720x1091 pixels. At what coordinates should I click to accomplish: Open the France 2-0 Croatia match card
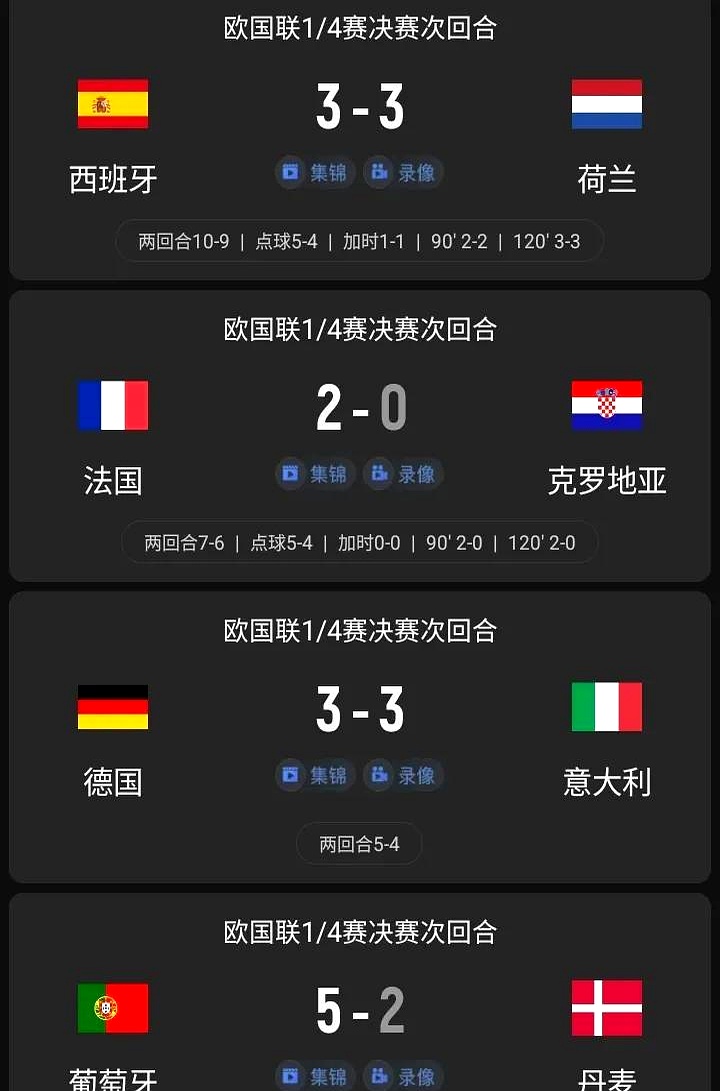pos(360,408)
